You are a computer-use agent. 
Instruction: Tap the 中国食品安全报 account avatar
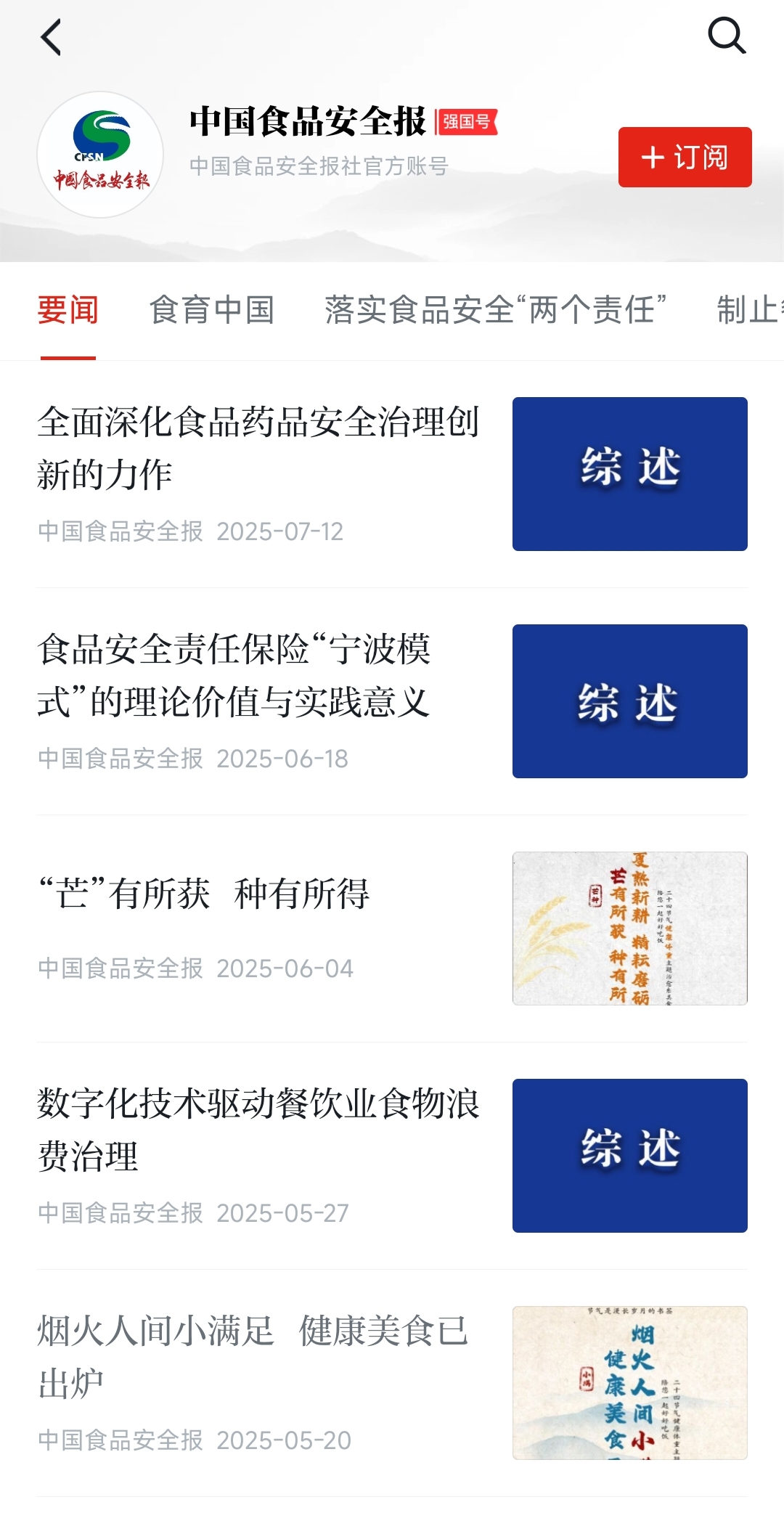click(x=100, y=155)
